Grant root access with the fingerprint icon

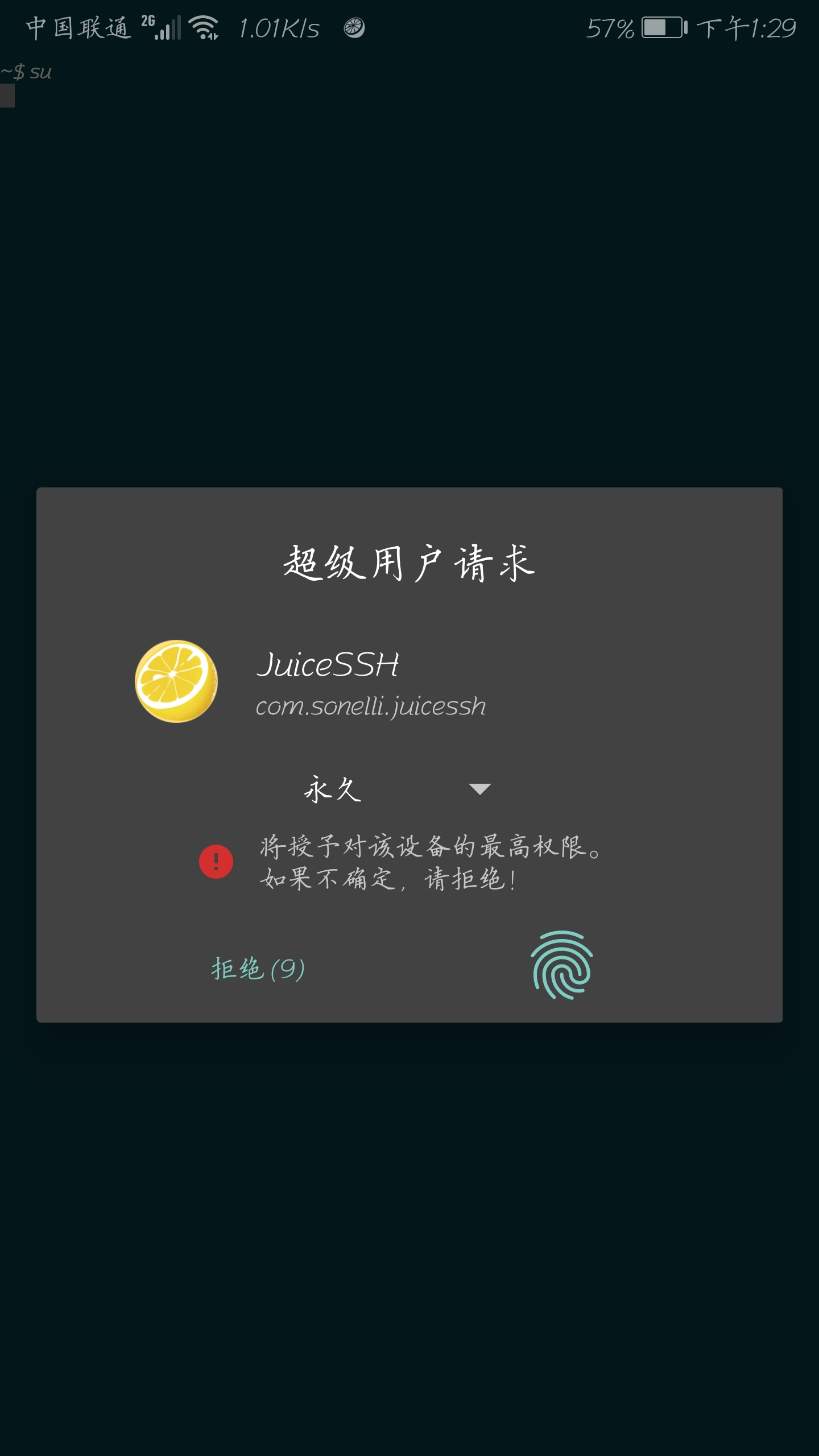tap(562, 965)
